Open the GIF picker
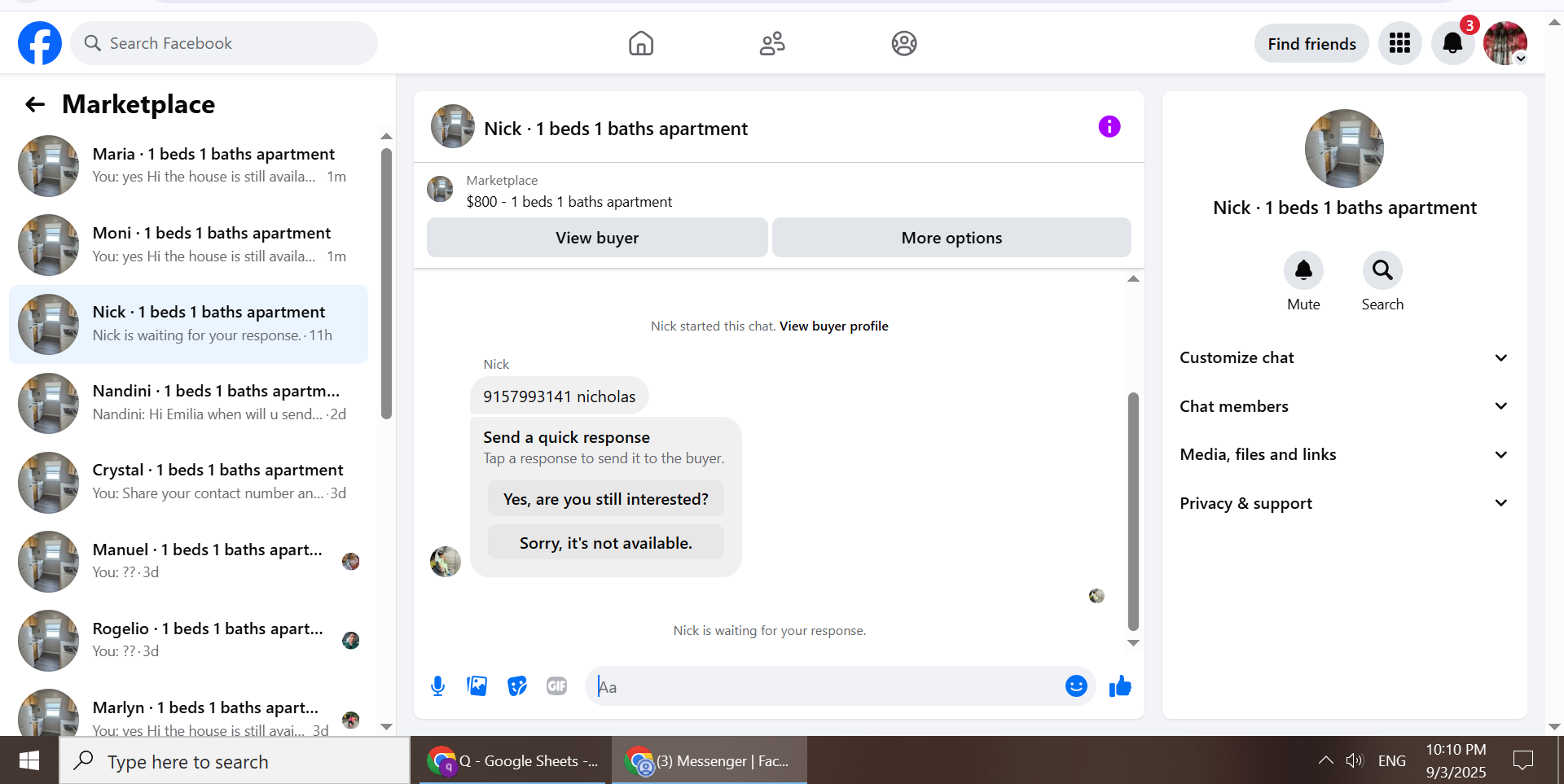The image size is (1564, 784). 556,686
